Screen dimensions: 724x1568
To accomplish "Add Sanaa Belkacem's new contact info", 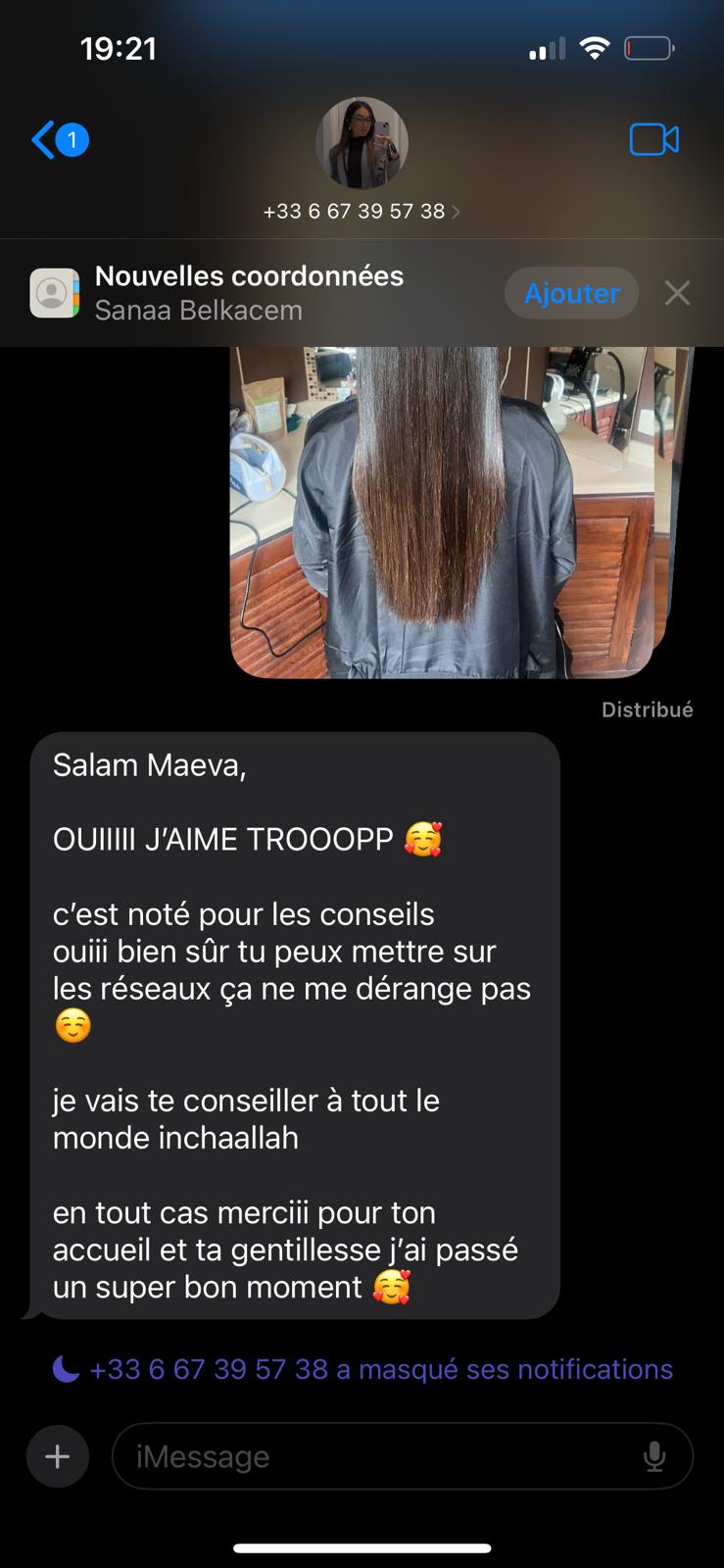I will click(x=571, y=293).
